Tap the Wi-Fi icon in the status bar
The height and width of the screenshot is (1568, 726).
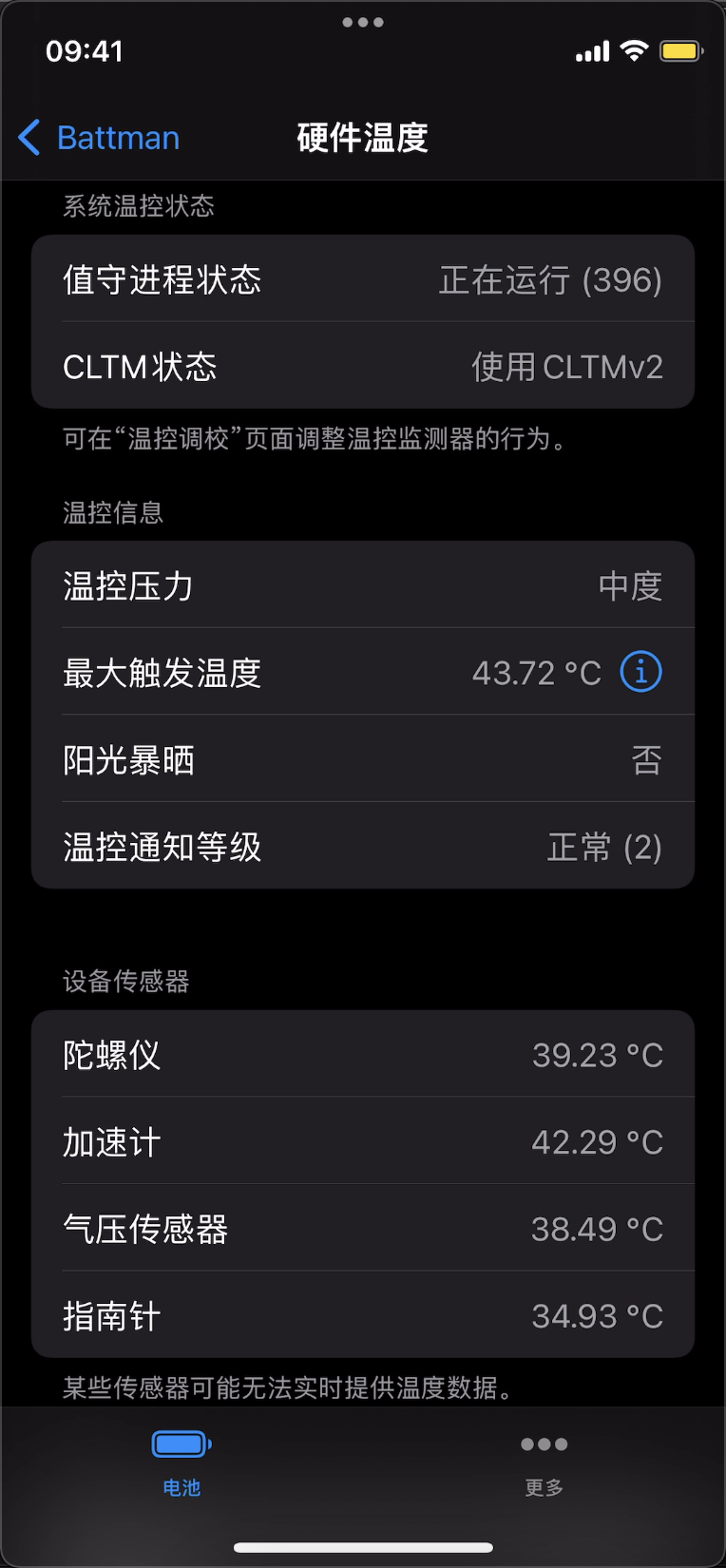[x=636, y=51]
